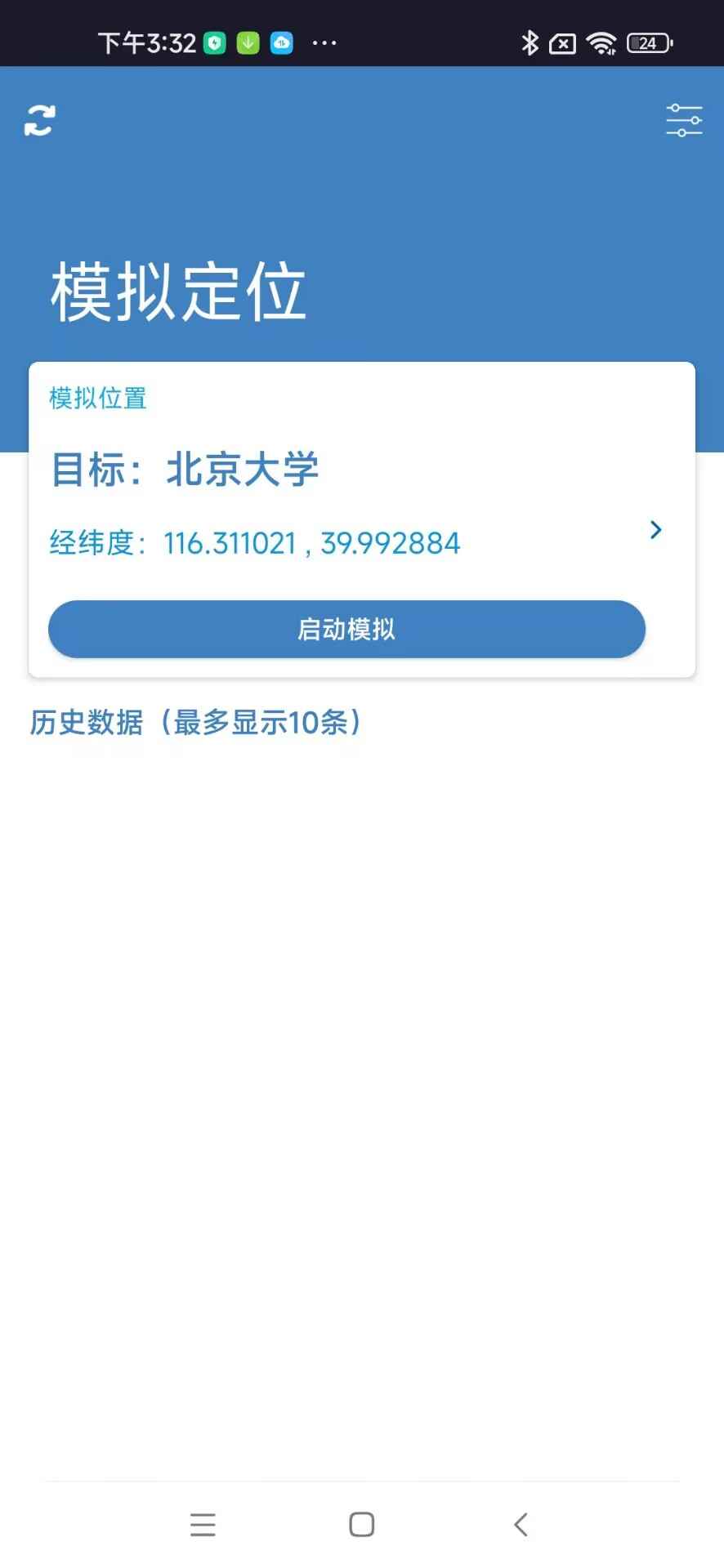Click the green download arrow status icon
The height and width of the screenshot is (1568, 724).
tap(247, 42)
